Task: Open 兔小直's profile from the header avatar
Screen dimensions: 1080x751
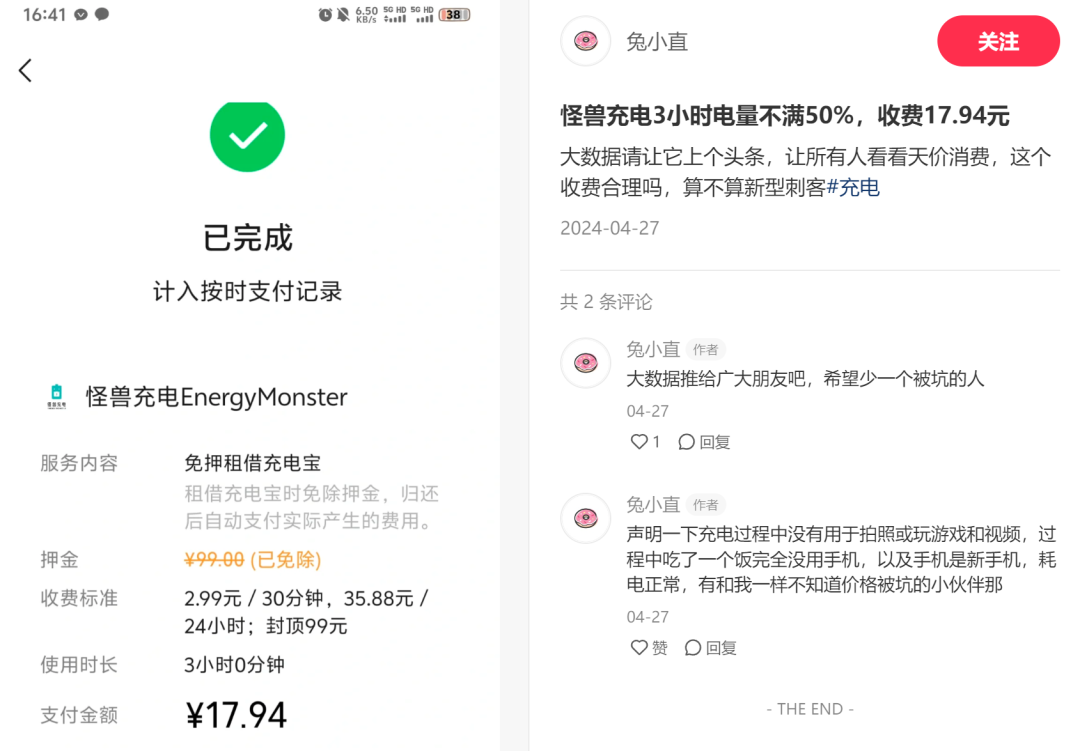Action: click(586, 42)
